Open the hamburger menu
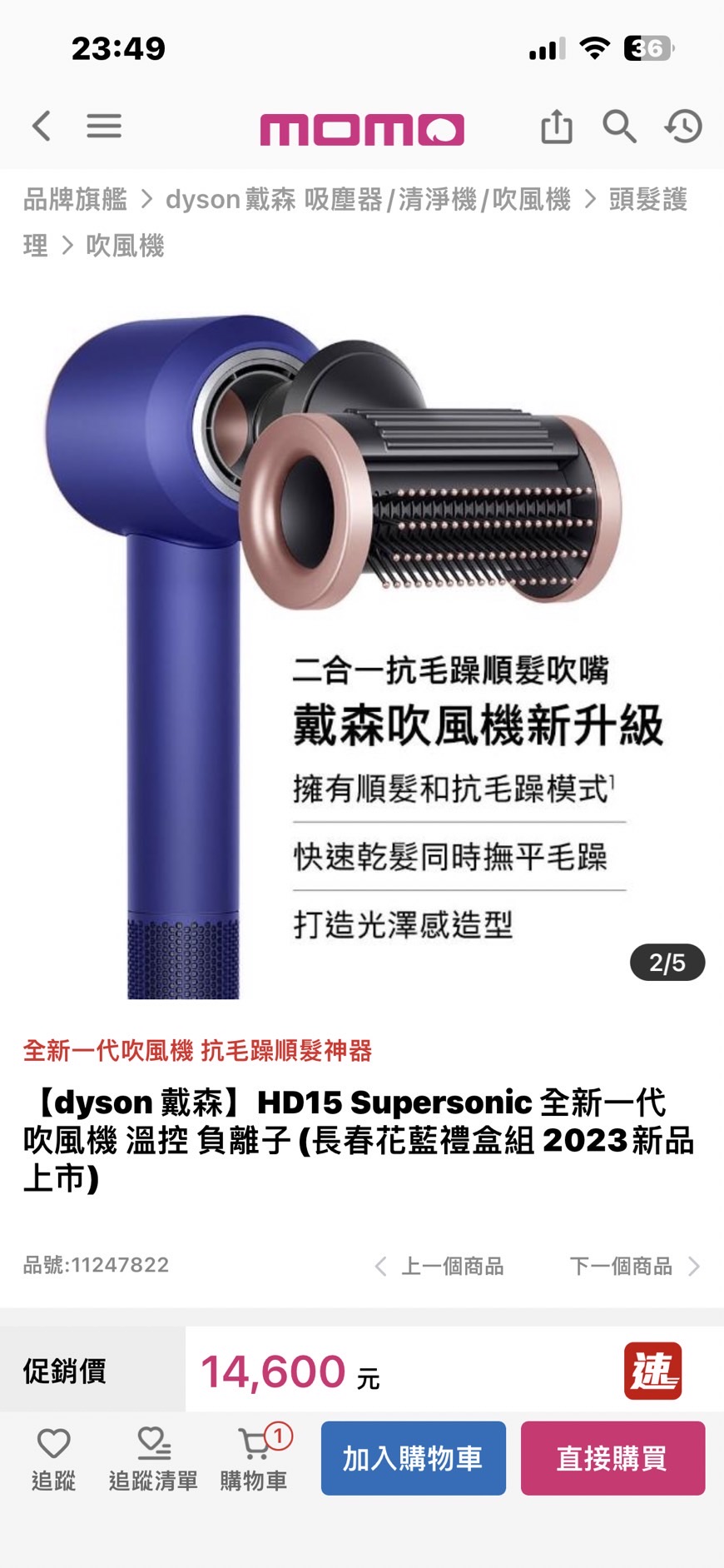 [104, 127]
